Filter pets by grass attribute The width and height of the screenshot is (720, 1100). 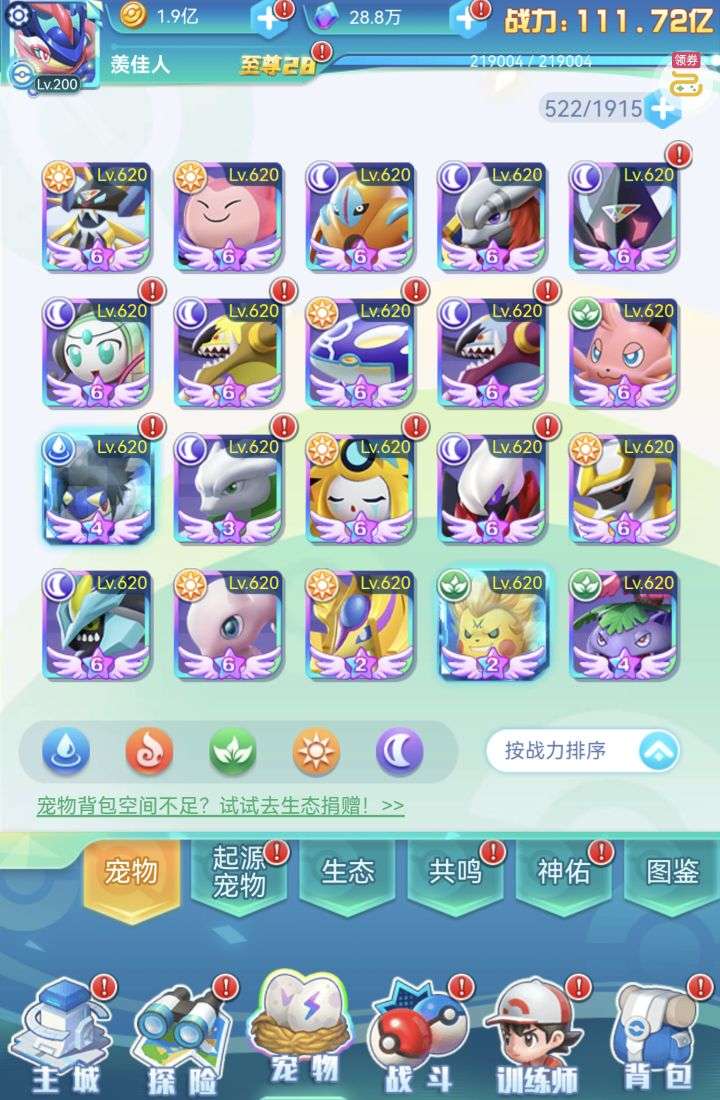coord(232,750)
